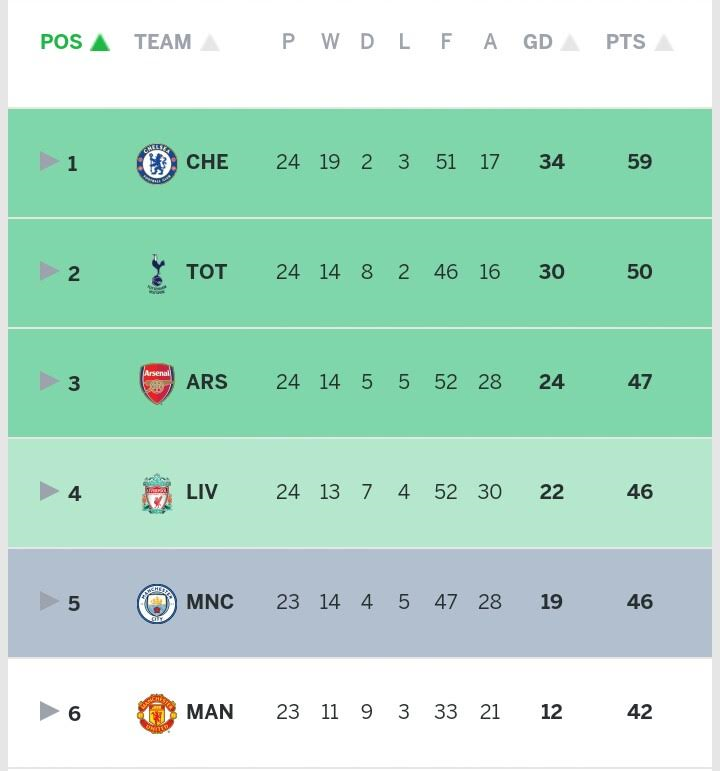Screen dimensions: 720x771
Task: Open the CHE team link
Action: coord(210,161)
